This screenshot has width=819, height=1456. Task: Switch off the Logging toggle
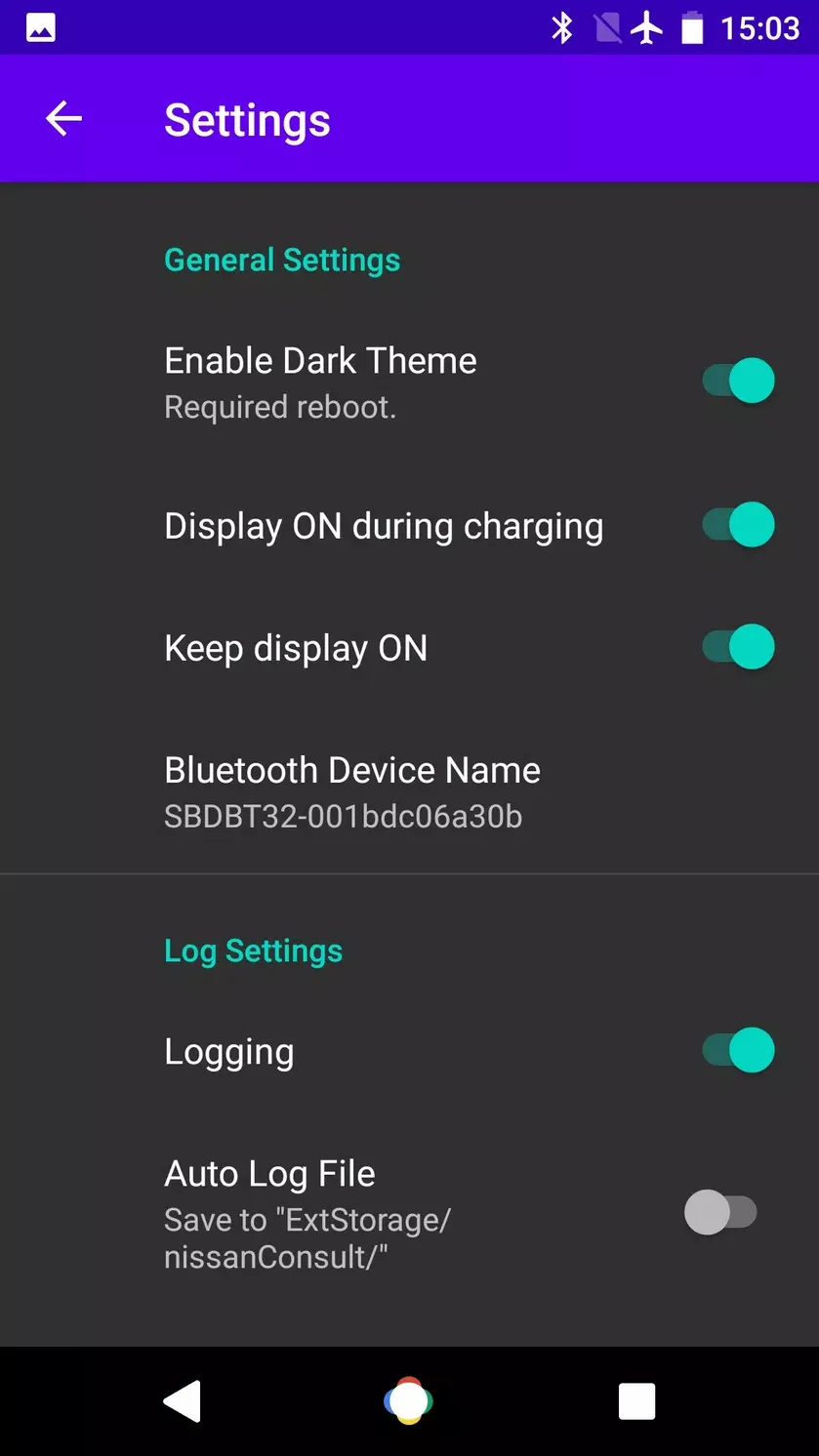tap(738, 1051)
